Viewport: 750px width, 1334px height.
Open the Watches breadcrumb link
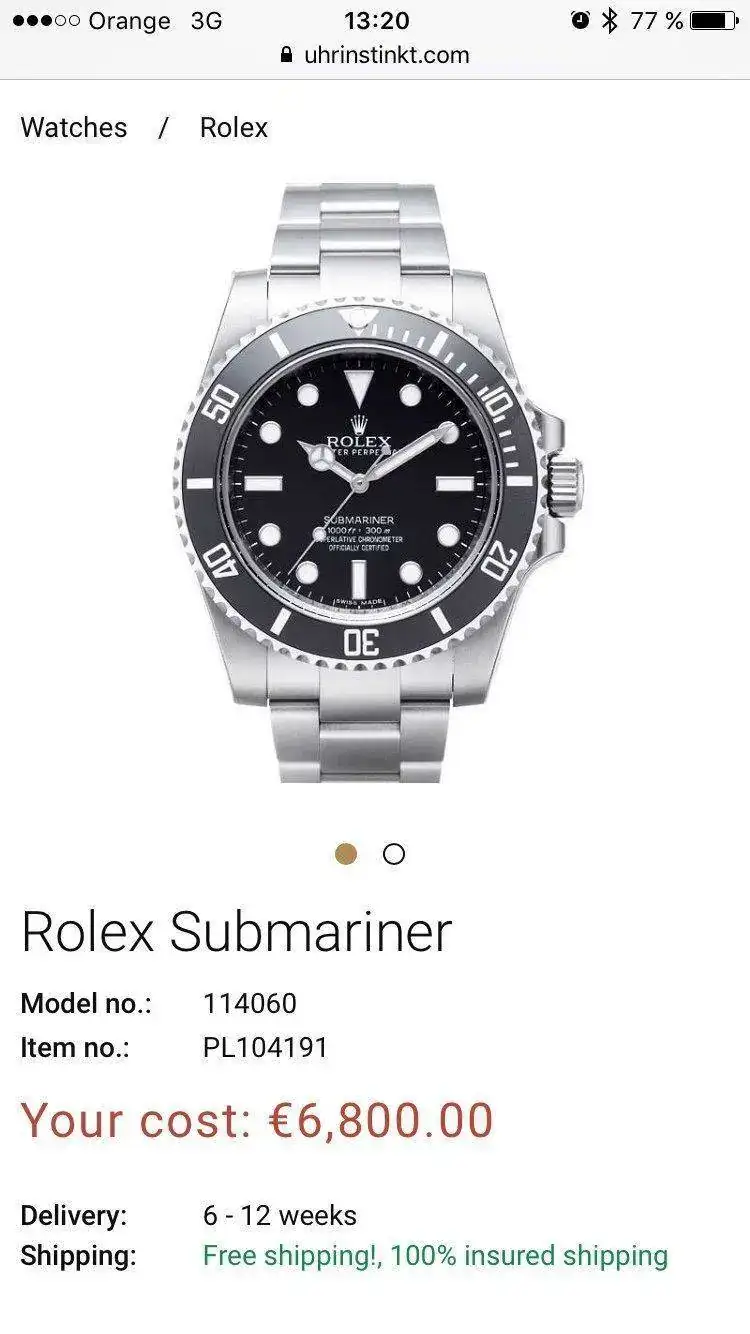click(74, 128)
